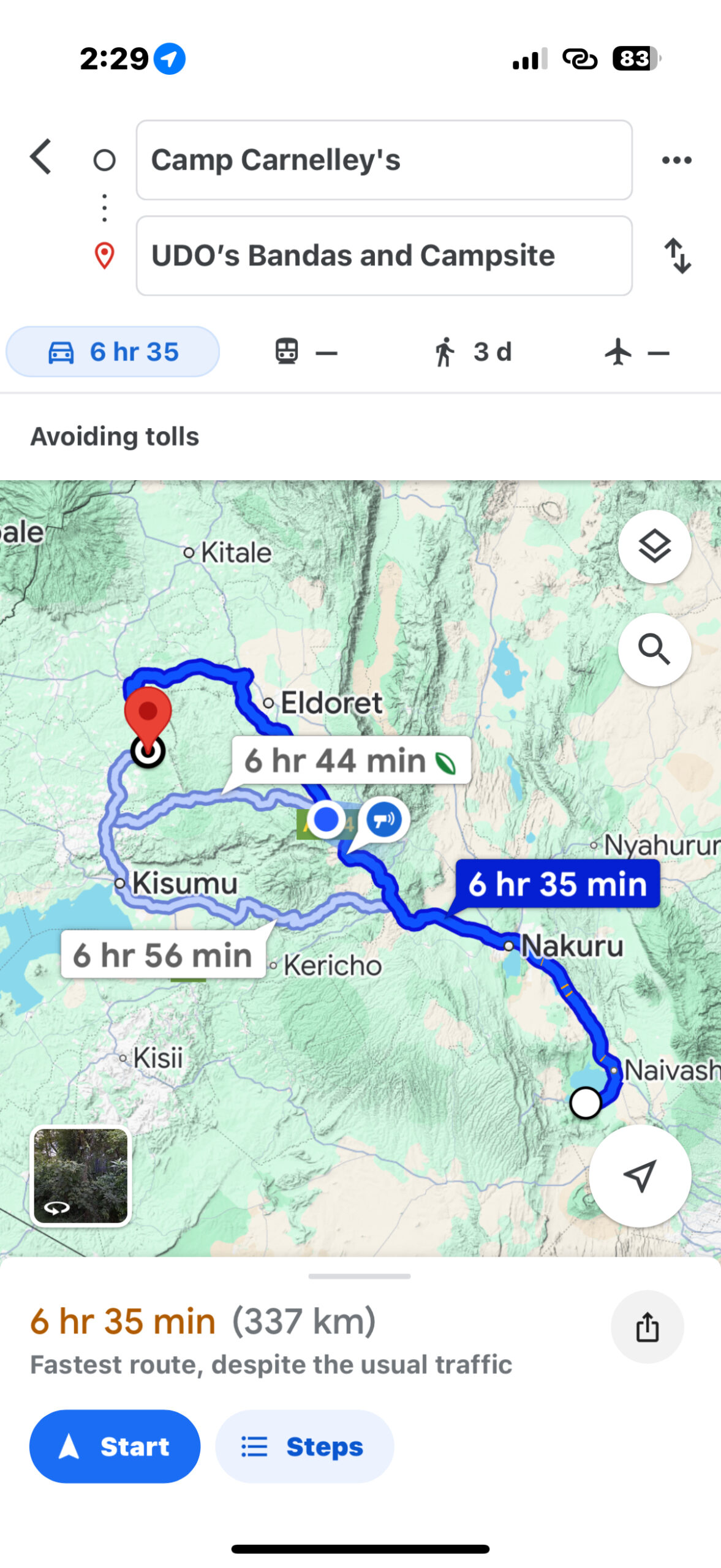Select the driving mode 6 hr 35
This screenshot has width=721, height=1568.
point(113,352)
